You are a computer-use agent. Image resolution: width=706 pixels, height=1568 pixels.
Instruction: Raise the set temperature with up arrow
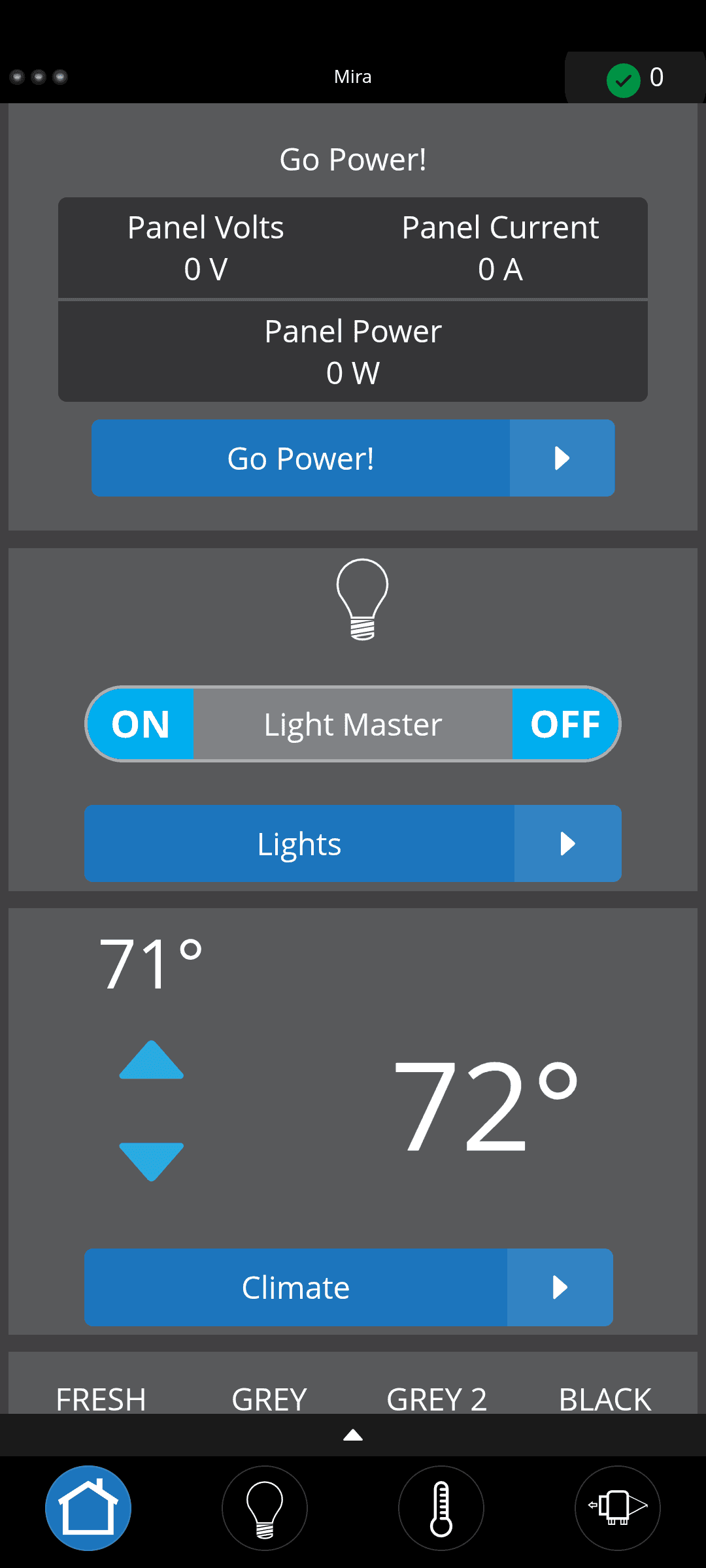coord(152,1060)
